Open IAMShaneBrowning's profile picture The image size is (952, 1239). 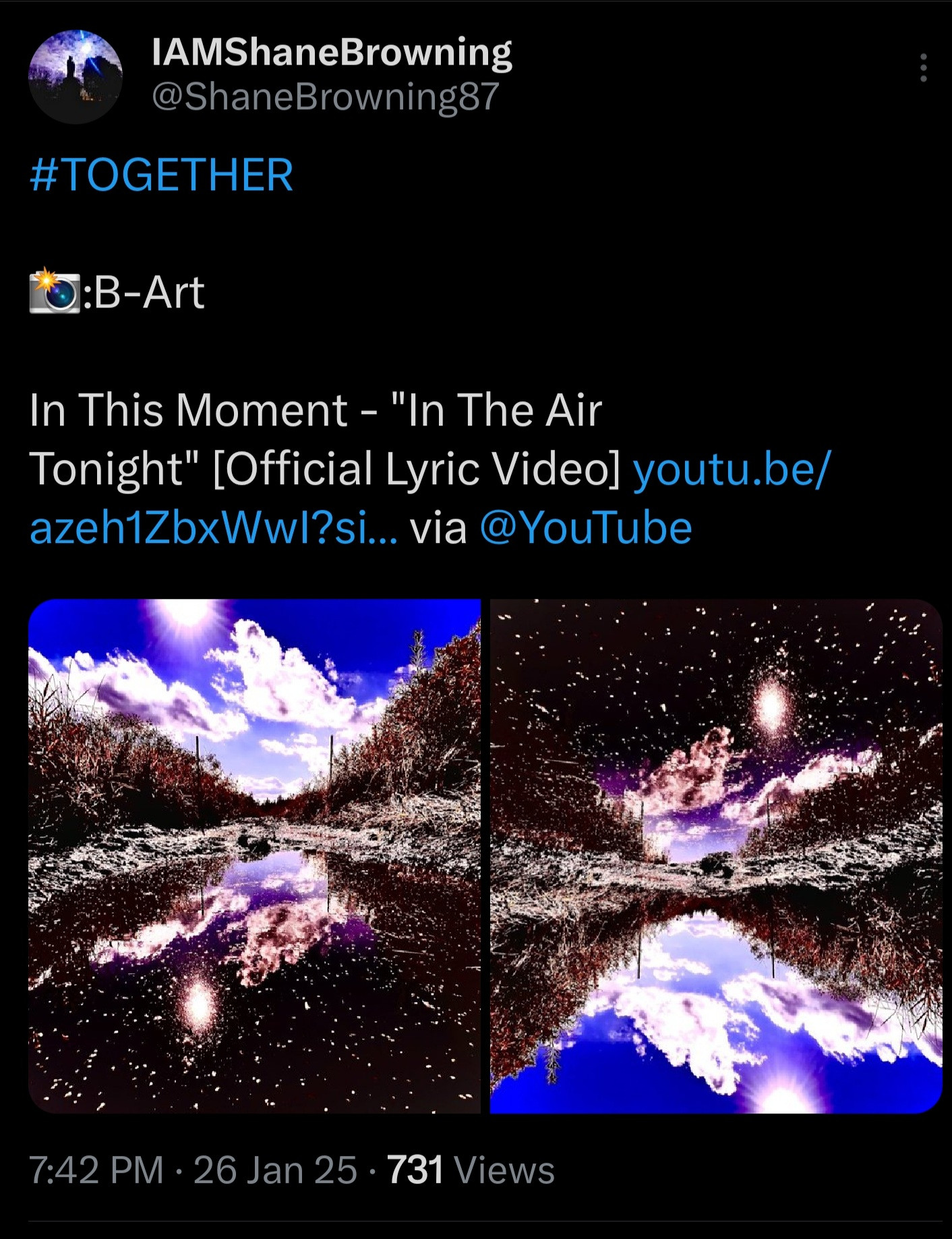click(76, 76)
